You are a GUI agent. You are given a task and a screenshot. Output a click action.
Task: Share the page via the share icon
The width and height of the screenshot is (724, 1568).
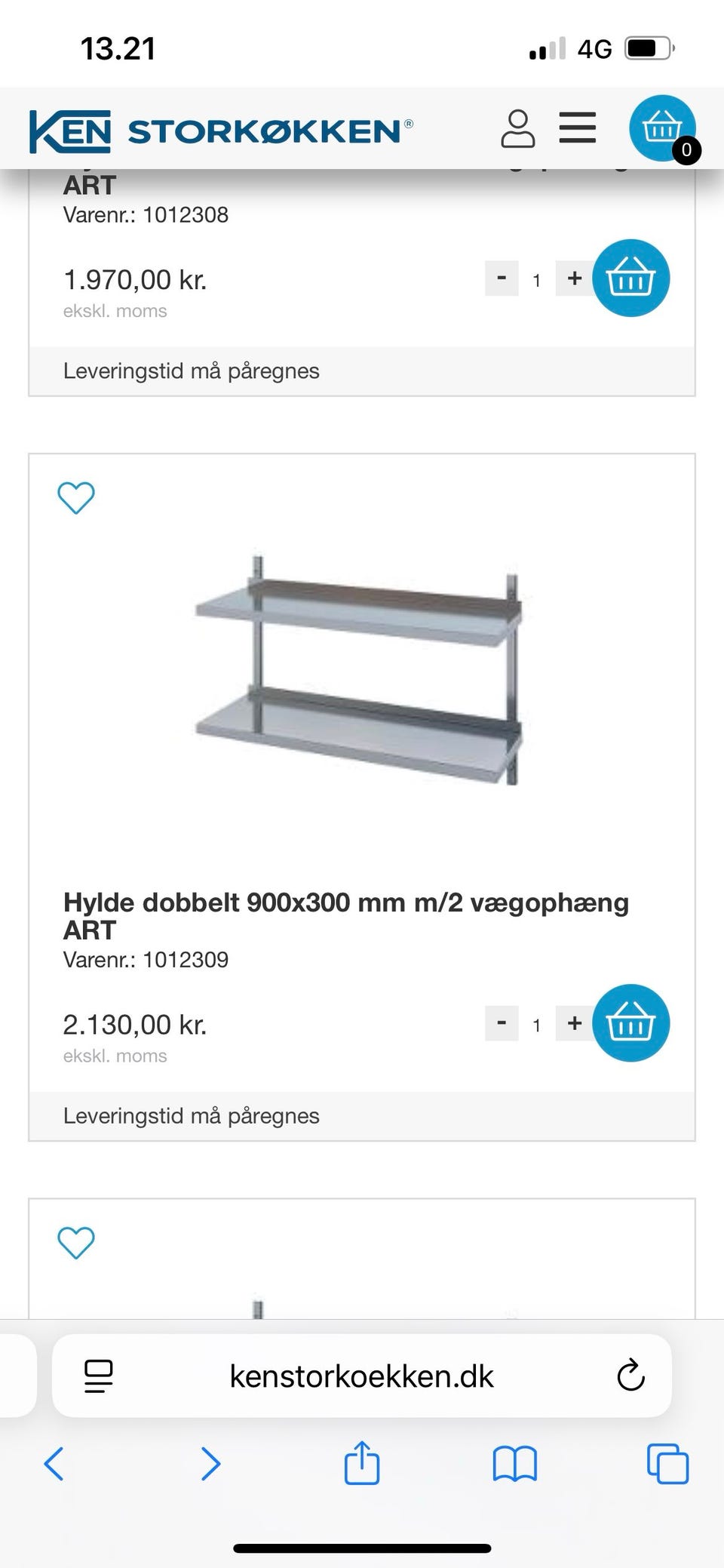pyautogui.click(x=362, y=1462)
